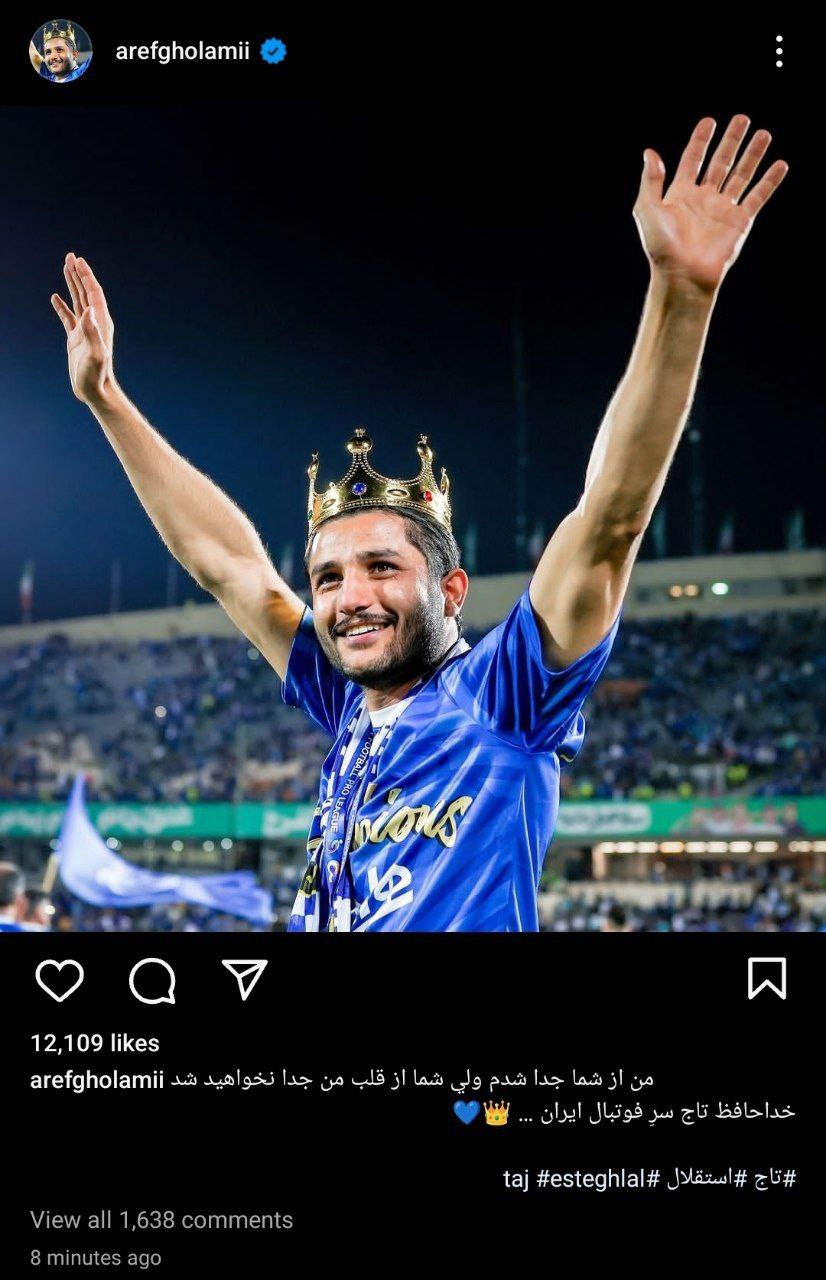Share the post via paper plane
This screenshot has width=826, height=1280.
pos(244,980)
